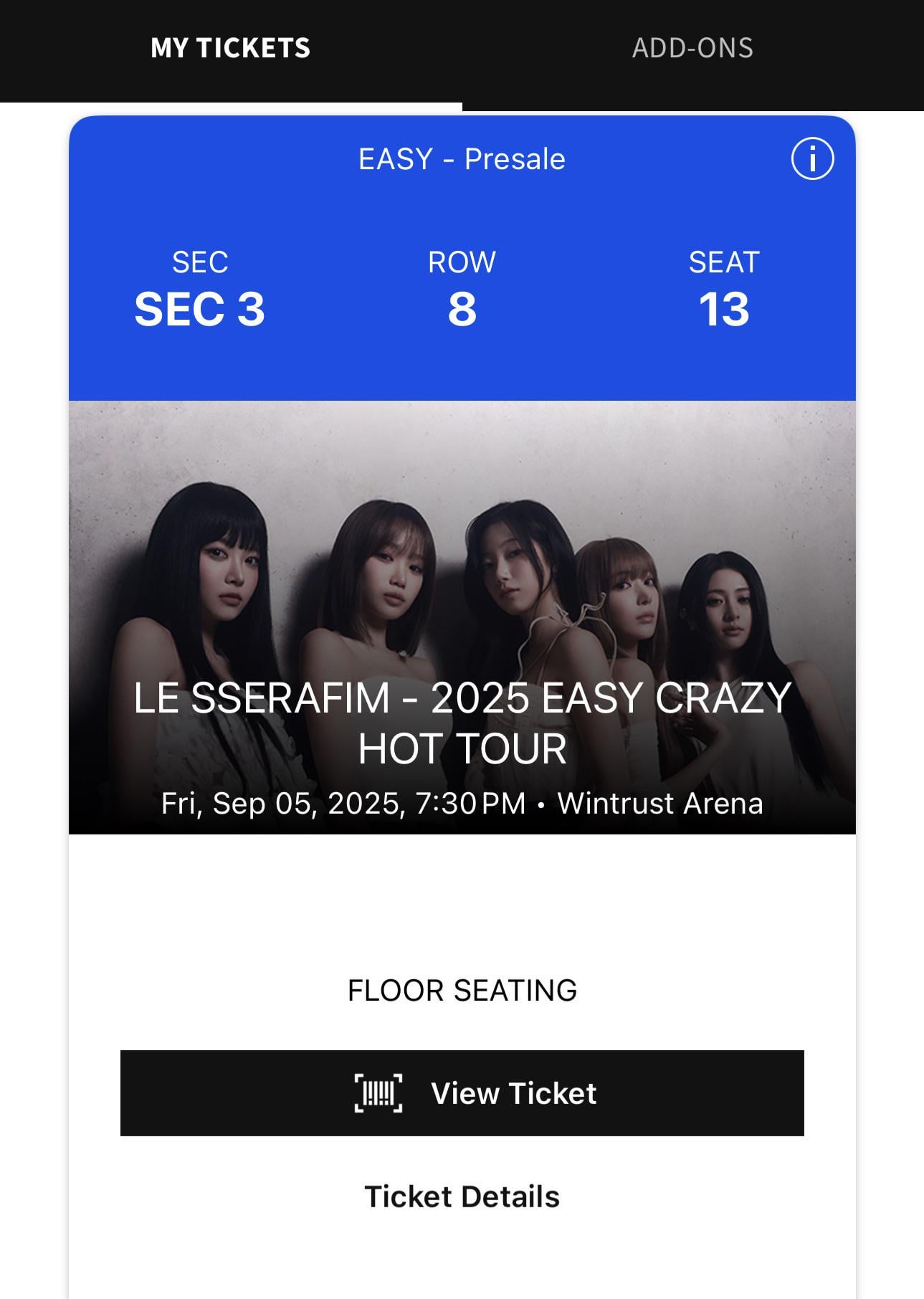
Task: Open Ticket Details
Action: click(x=462, y=1196)
